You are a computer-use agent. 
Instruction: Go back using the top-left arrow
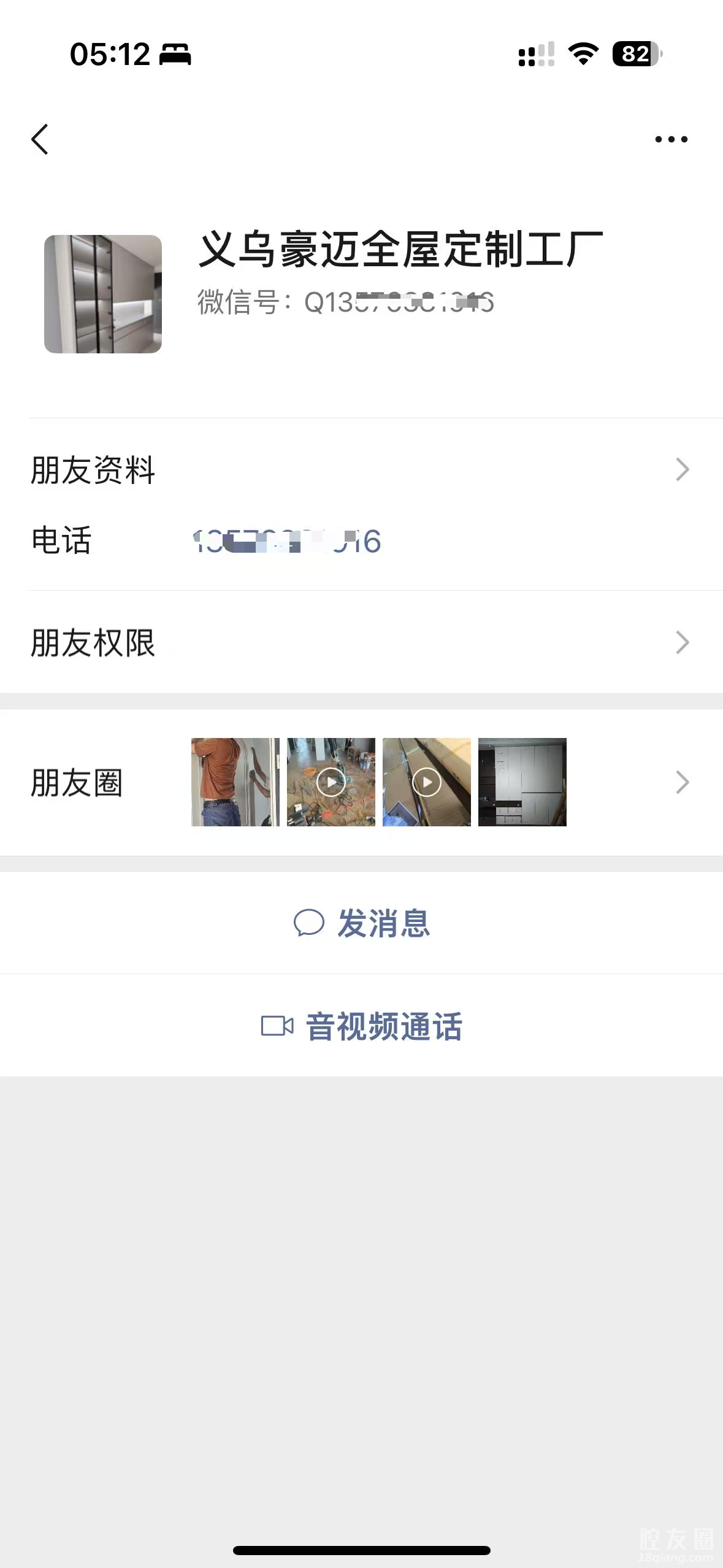tap(40, 139)
